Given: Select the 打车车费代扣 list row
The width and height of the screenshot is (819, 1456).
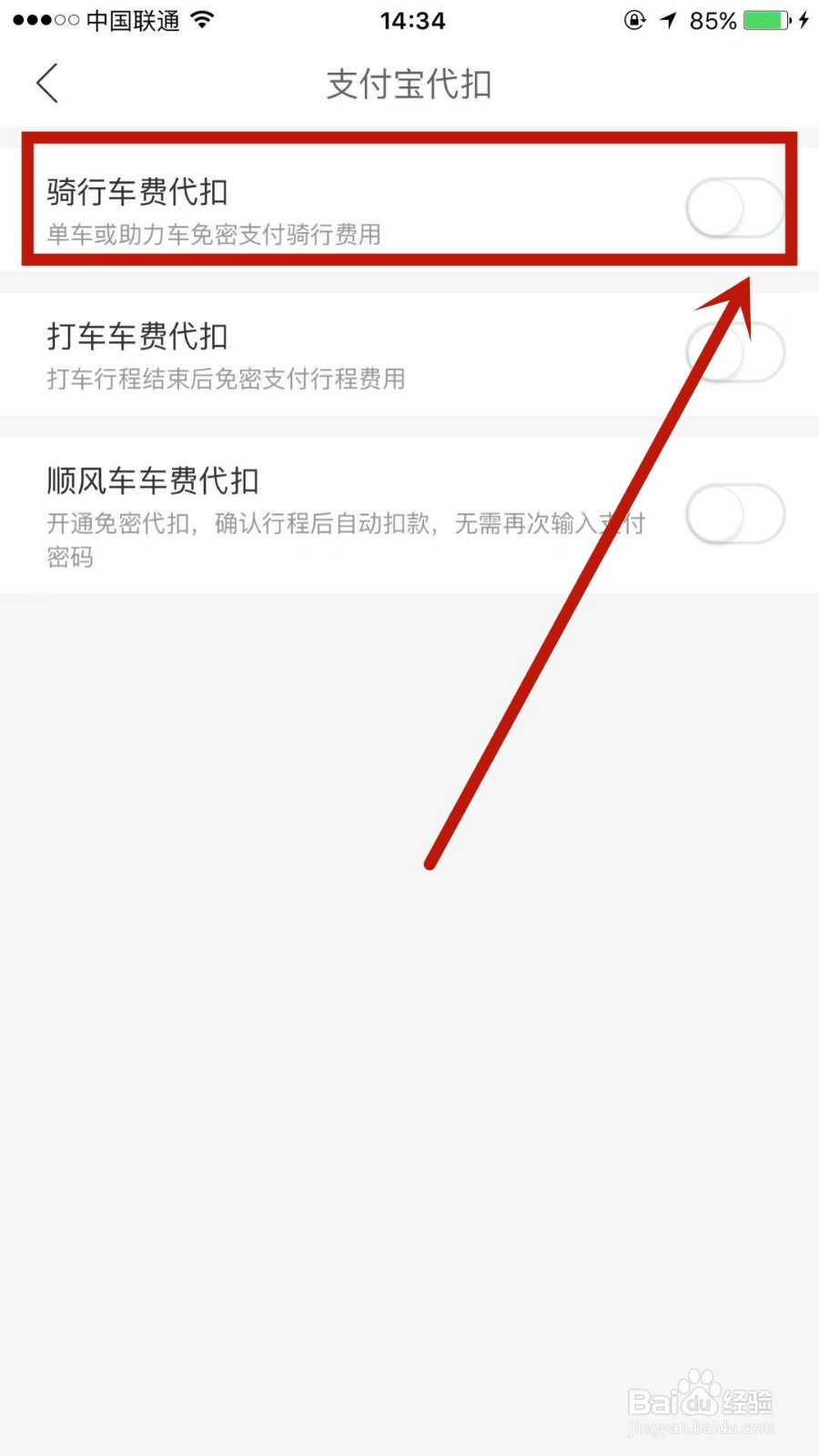Looking at the screenshot, I should point(364,355).
